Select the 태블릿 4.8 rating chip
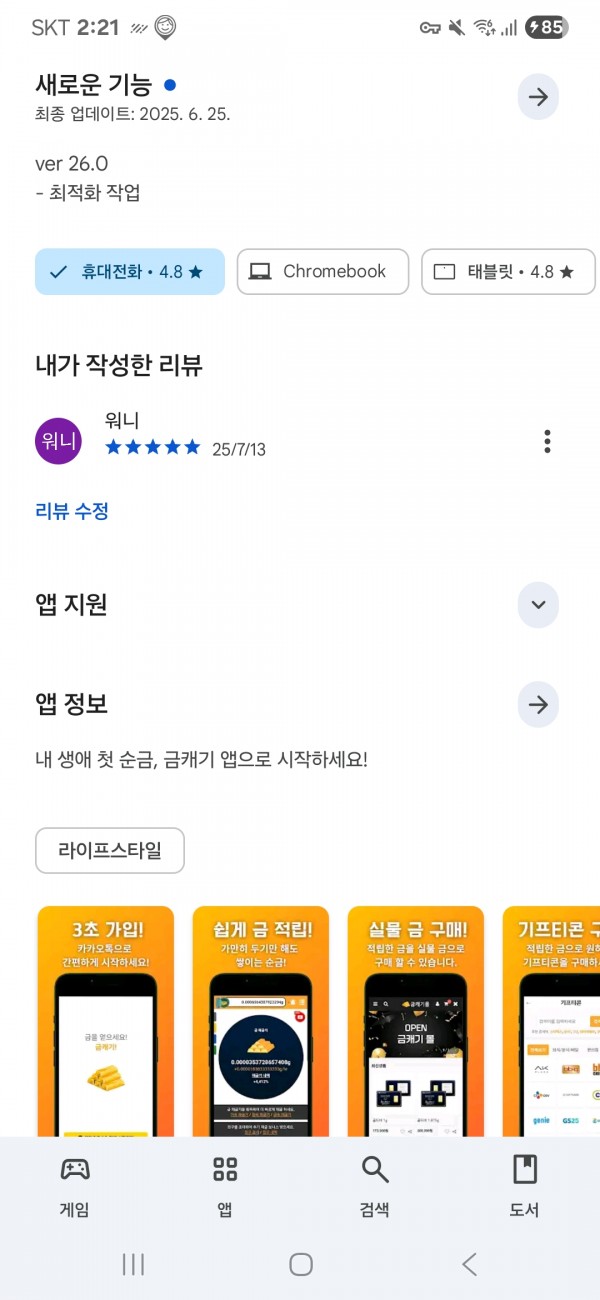The width and height of the screenshot is (600, 1300). pyautogui.click(x=509, y=272)
